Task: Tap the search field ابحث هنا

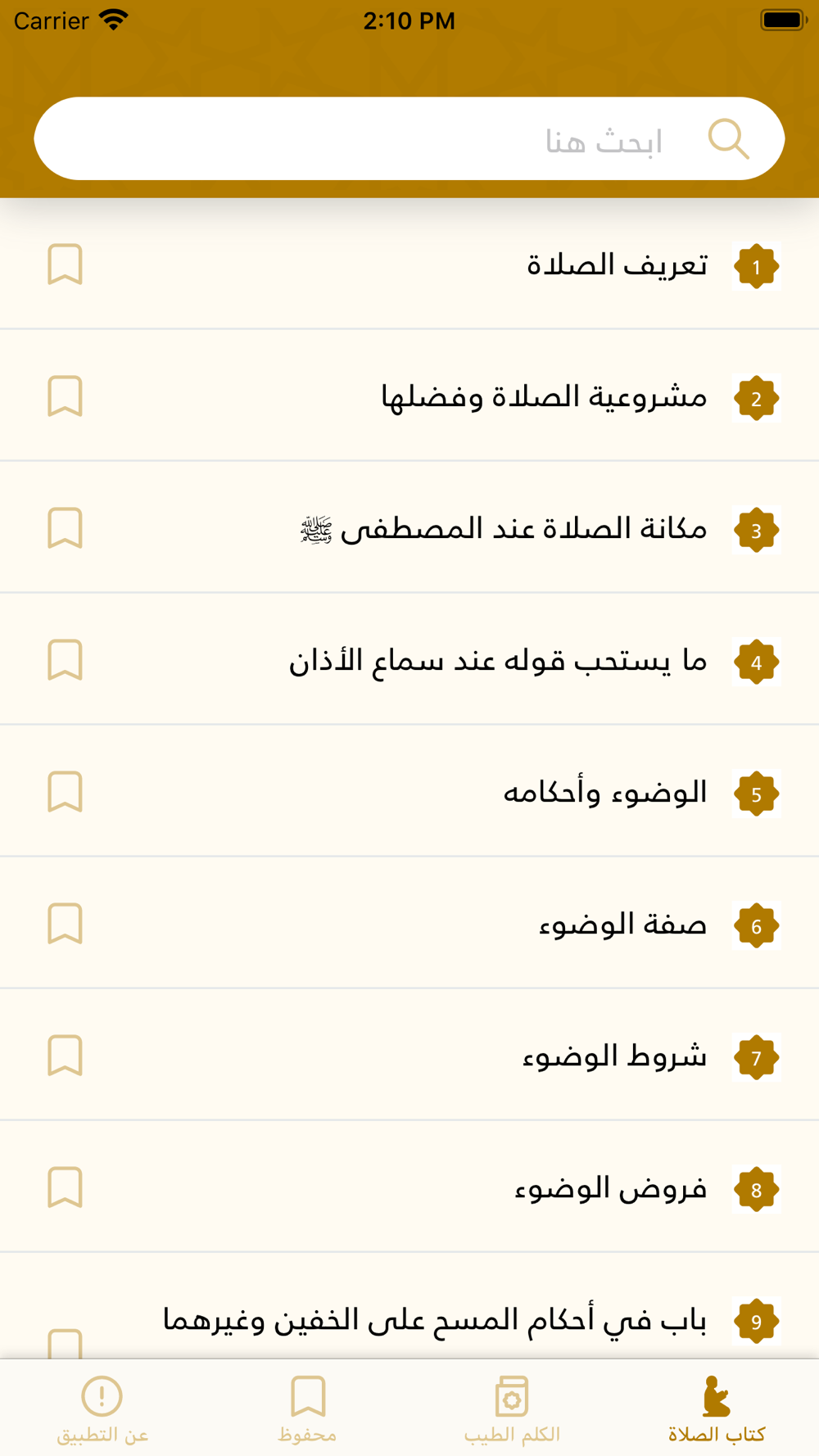Action: pyautogui.click(x=409, y=138)
